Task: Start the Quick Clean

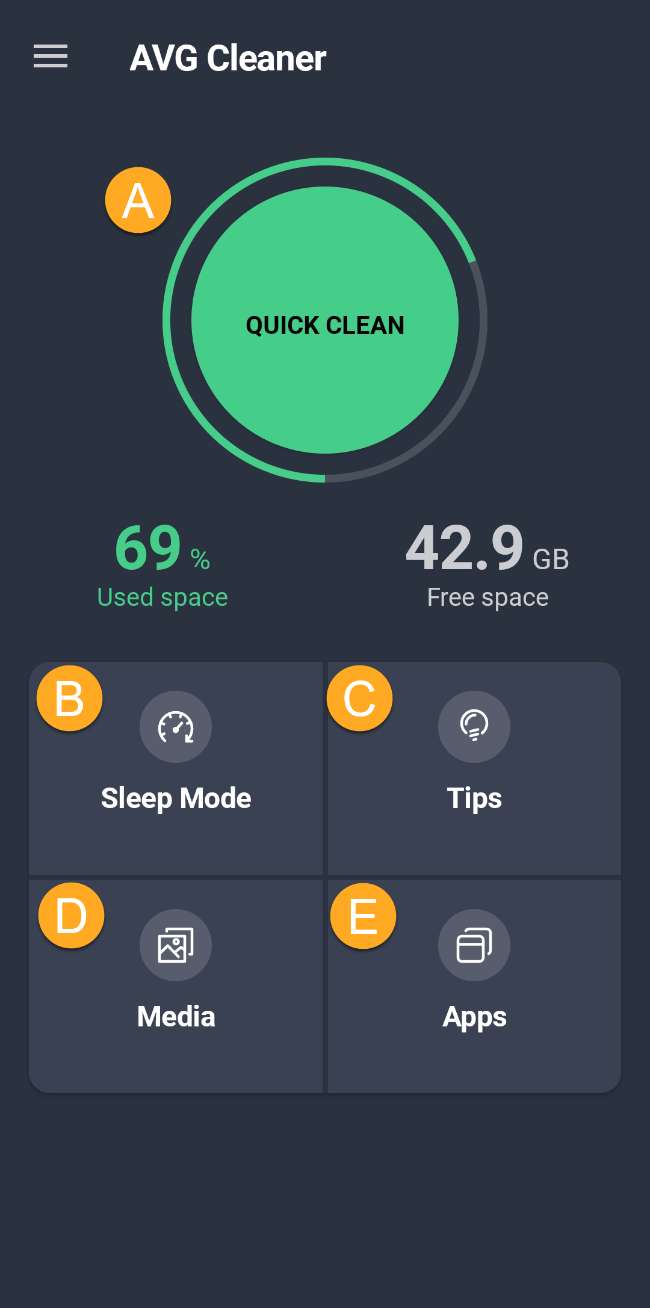Action: [325, 321]
